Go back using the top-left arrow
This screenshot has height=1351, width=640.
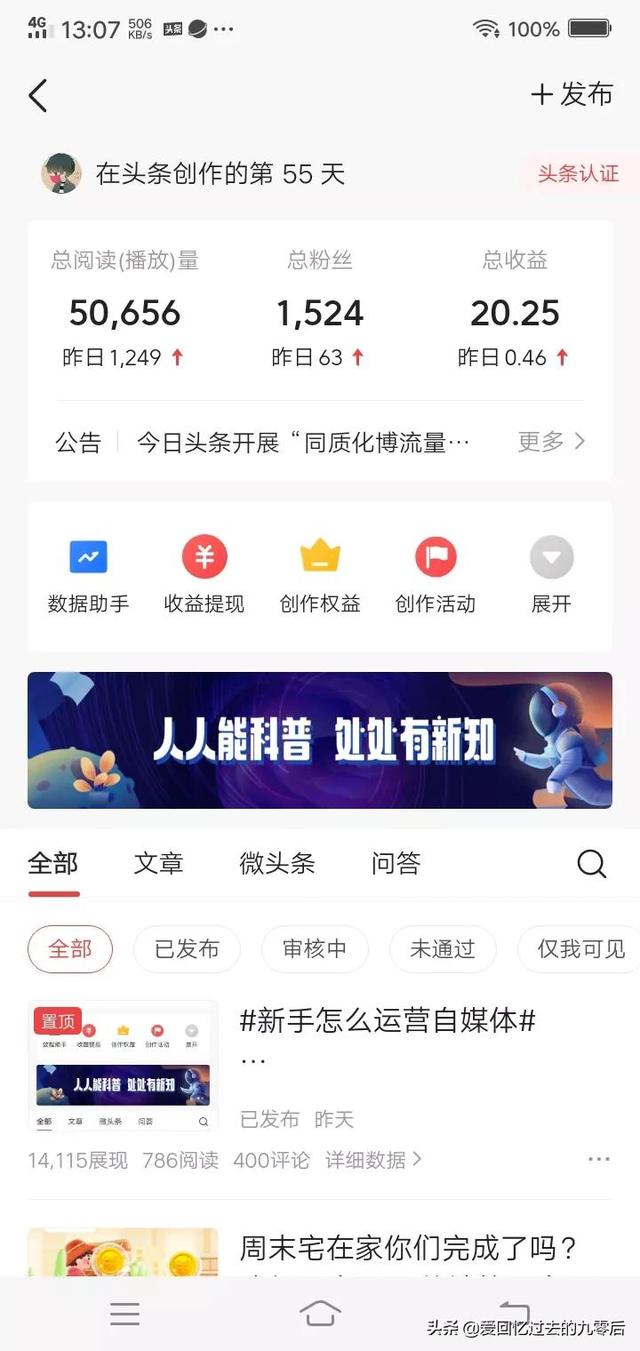pos(38,95)
